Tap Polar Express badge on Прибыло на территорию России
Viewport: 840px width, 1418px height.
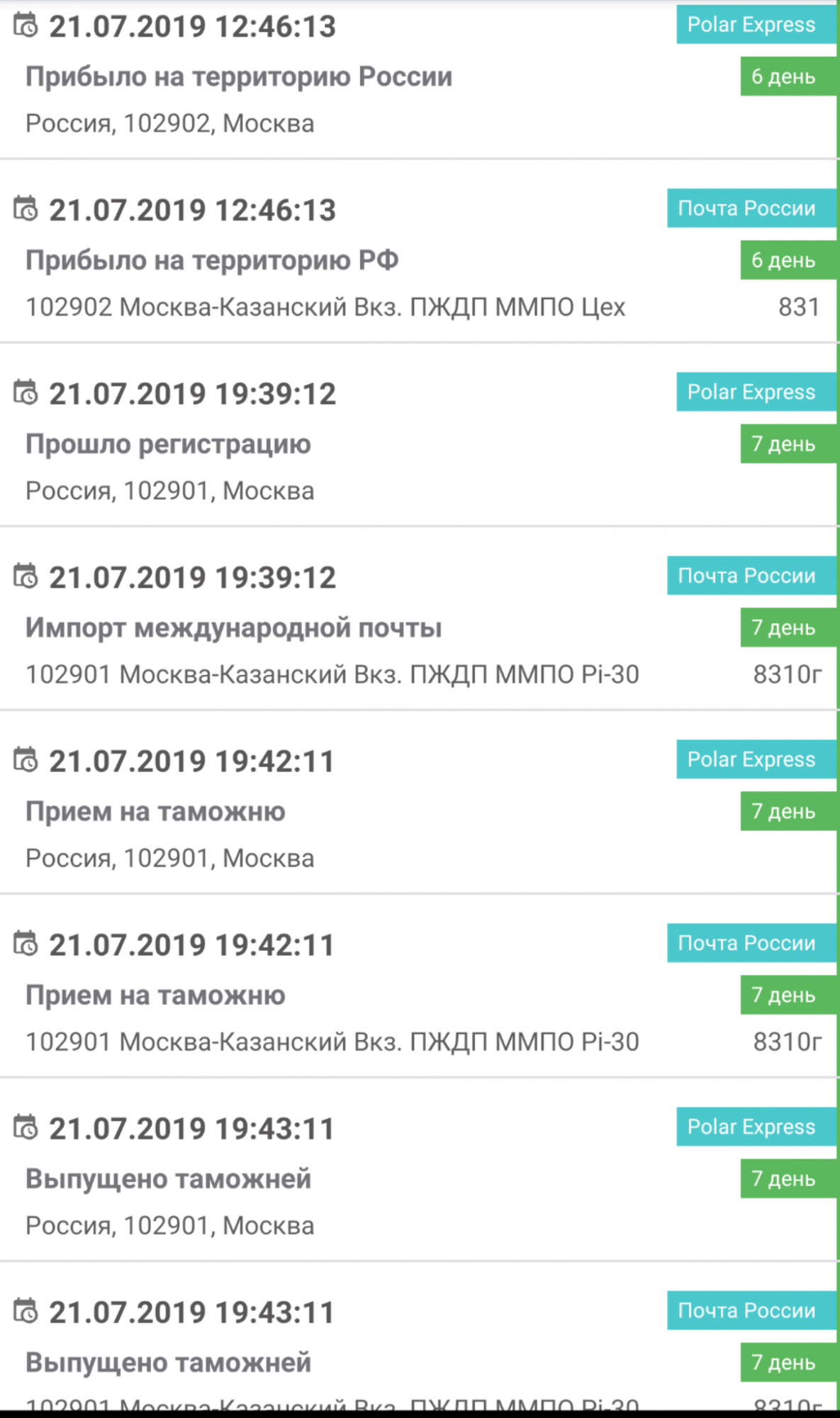[x=751, y=25]
